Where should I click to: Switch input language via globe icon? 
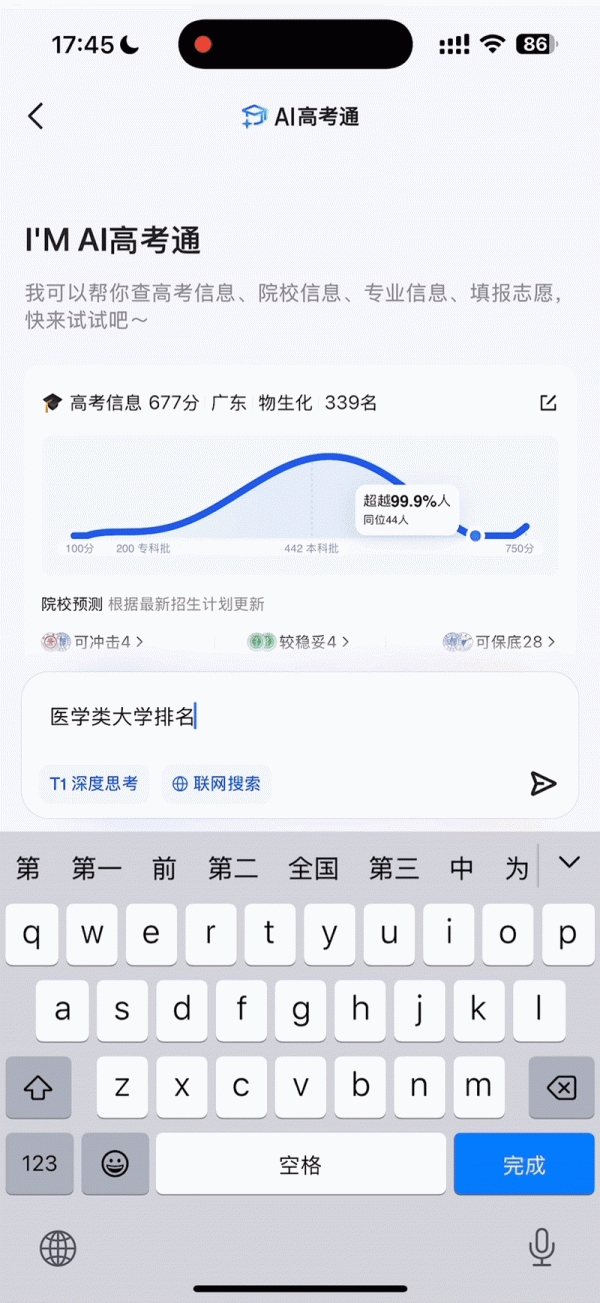click(x=58, y=1247)
